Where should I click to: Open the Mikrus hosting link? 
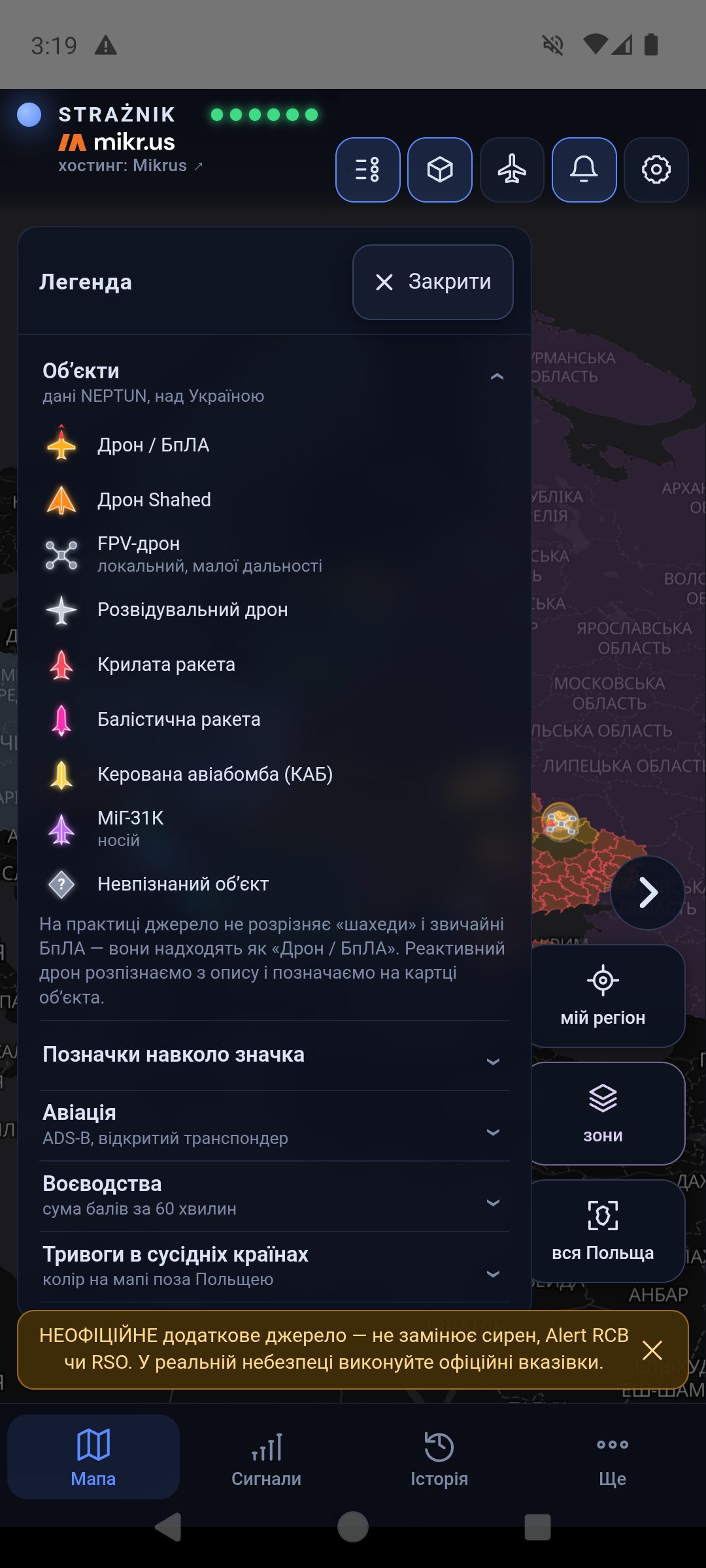pyautogui.click(x=131, y=166)
